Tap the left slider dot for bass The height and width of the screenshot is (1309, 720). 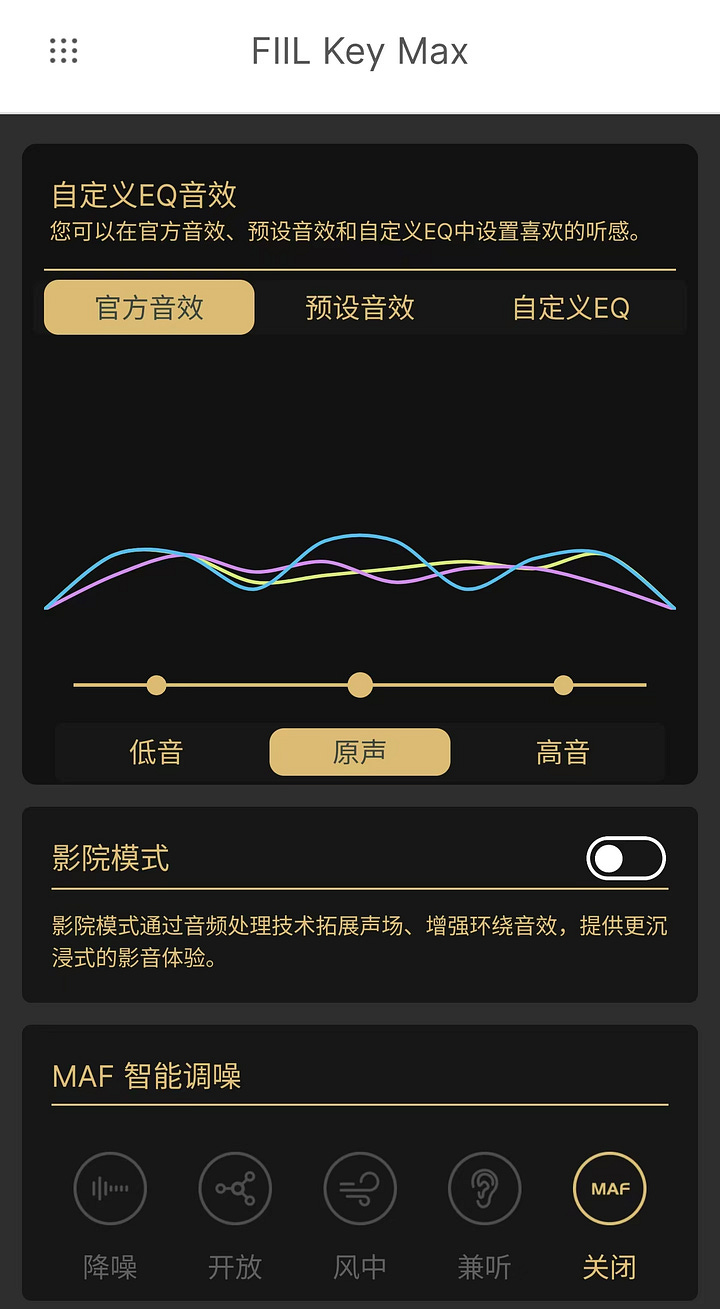156,685
